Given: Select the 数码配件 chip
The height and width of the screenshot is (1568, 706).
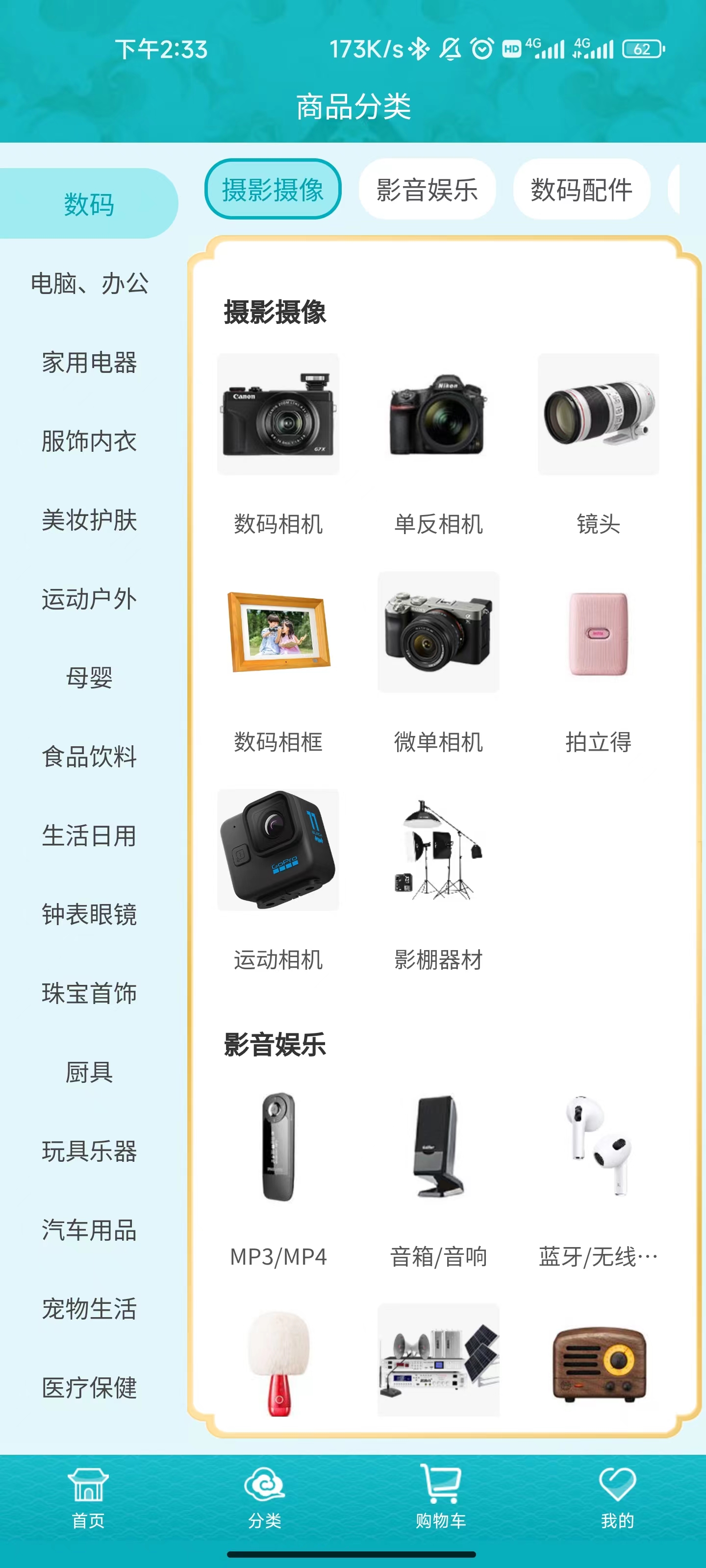Looking at the screenshot, I should coord(581,189).
